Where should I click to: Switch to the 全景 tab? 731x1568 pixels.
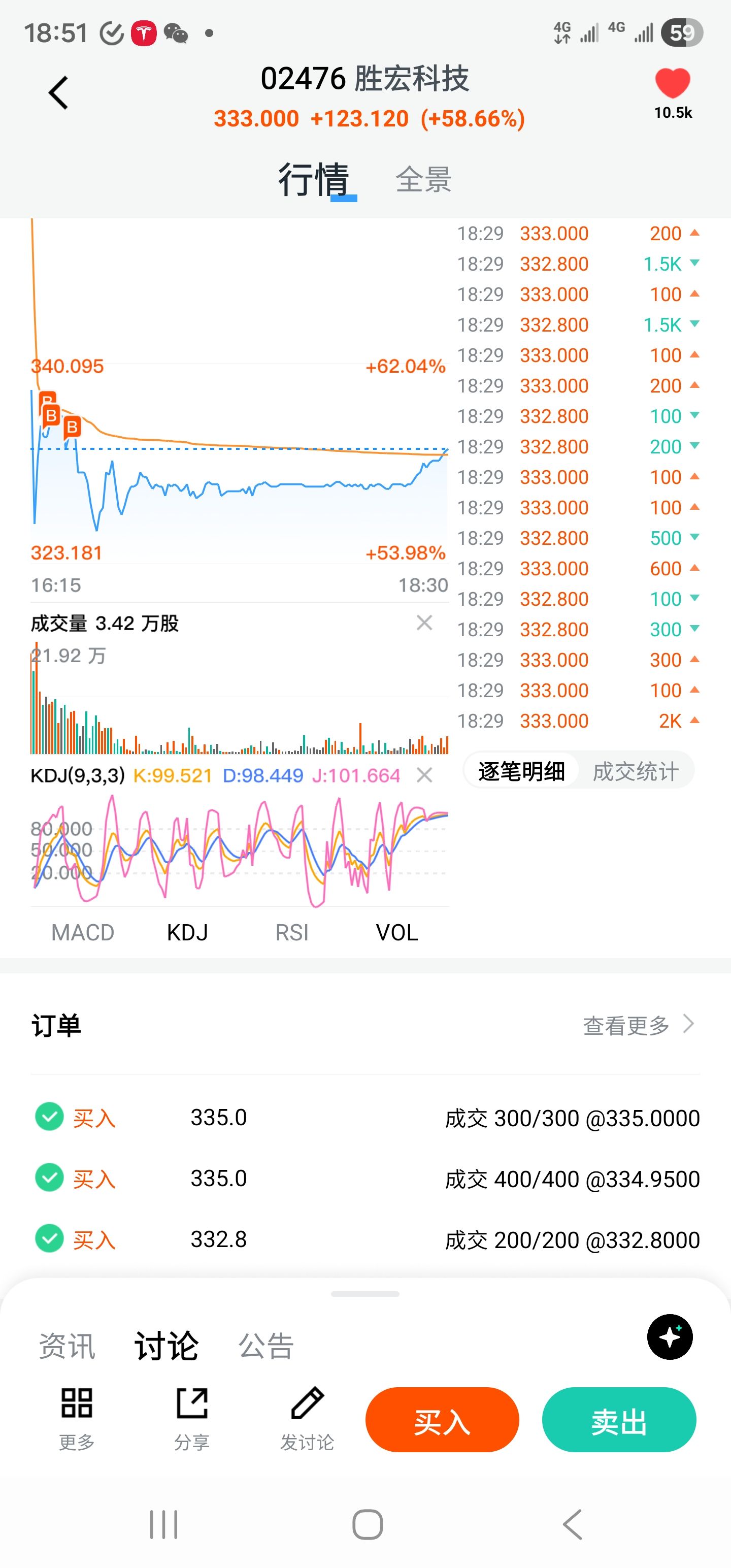pos(423,180)
